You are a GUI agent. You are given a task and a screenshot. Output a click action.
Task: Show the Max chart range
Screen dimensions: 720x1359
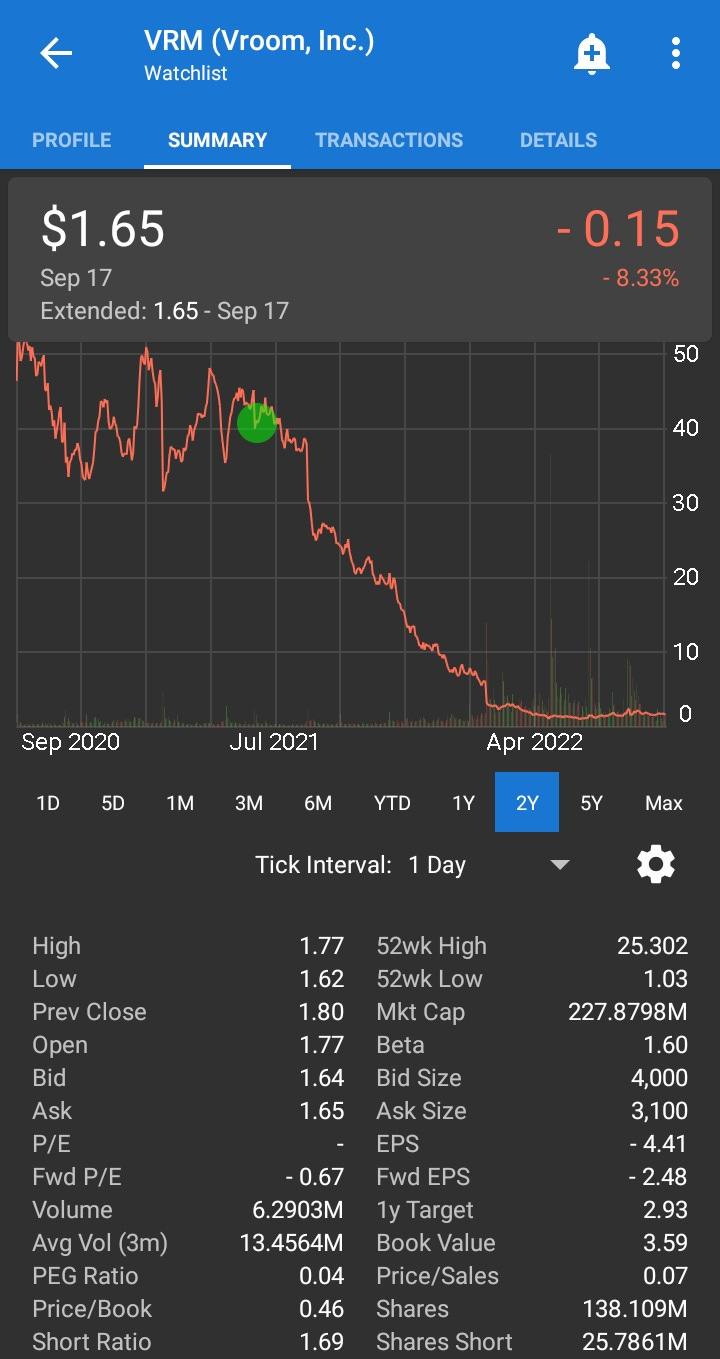(664, 803)
